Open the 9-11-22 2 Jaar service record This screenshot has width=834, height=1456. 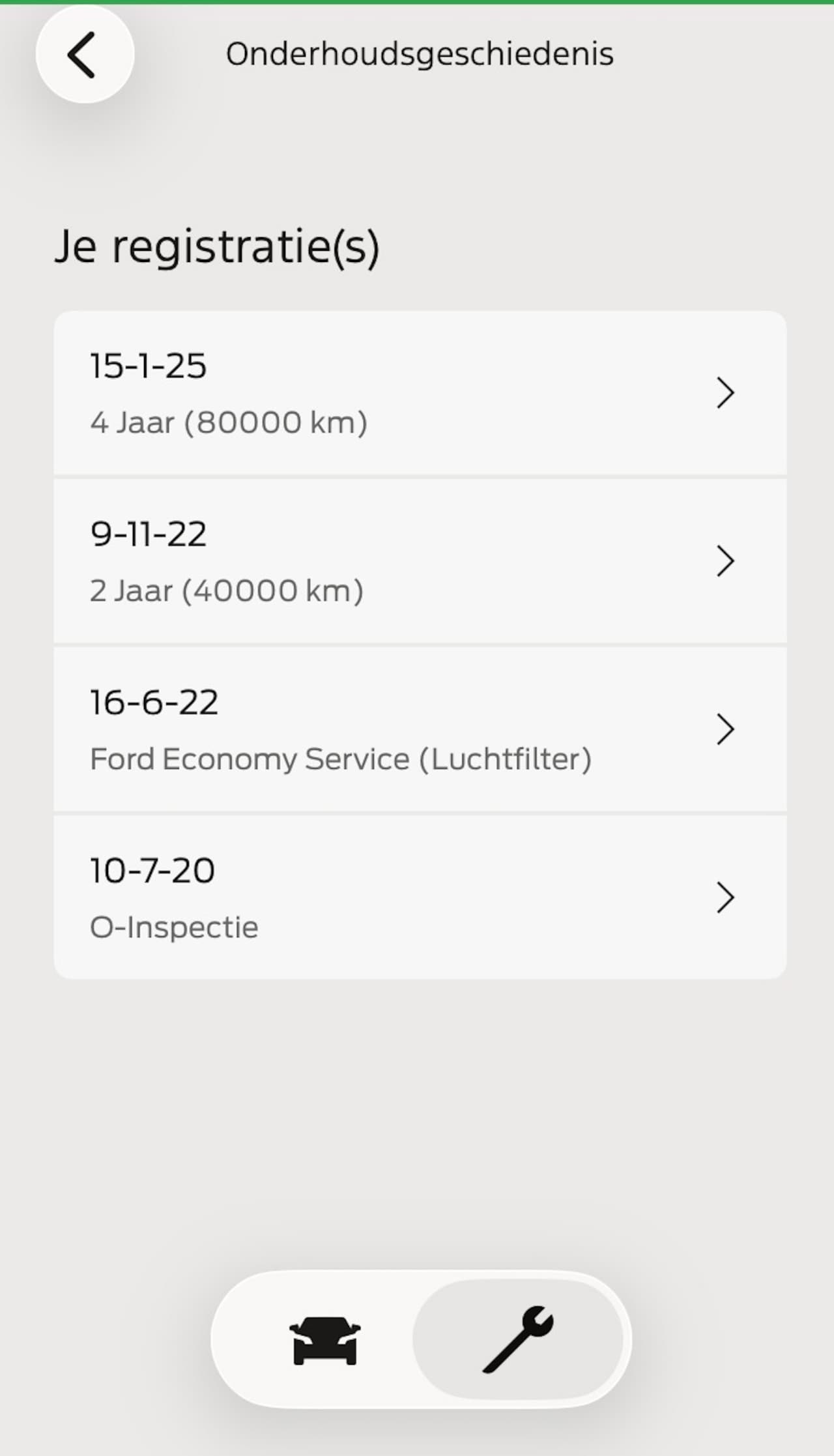pyautogui.click(x=420, y=562)
